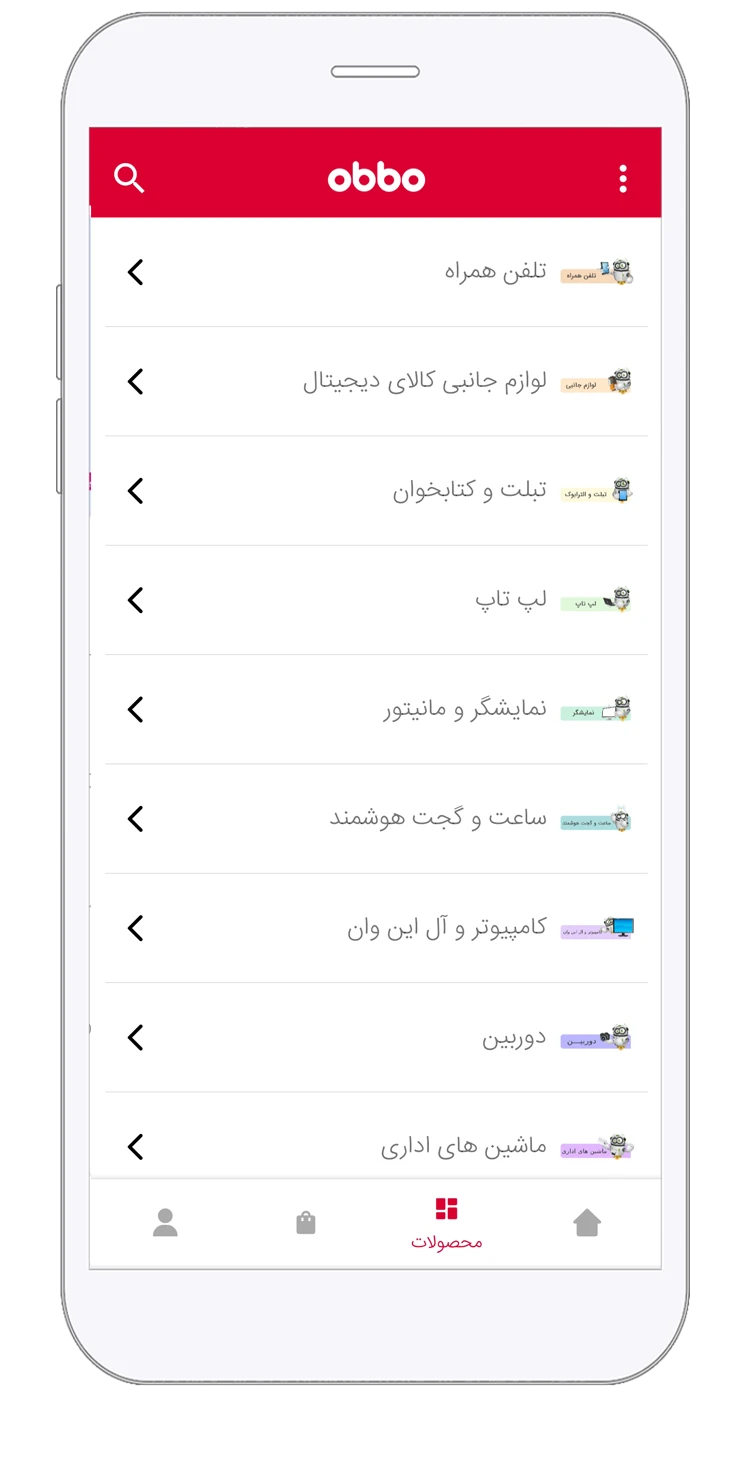The height and width of the screenshot is (1460, 745).
Task: Select the محصولات tab
Action: coord(446,1223)
